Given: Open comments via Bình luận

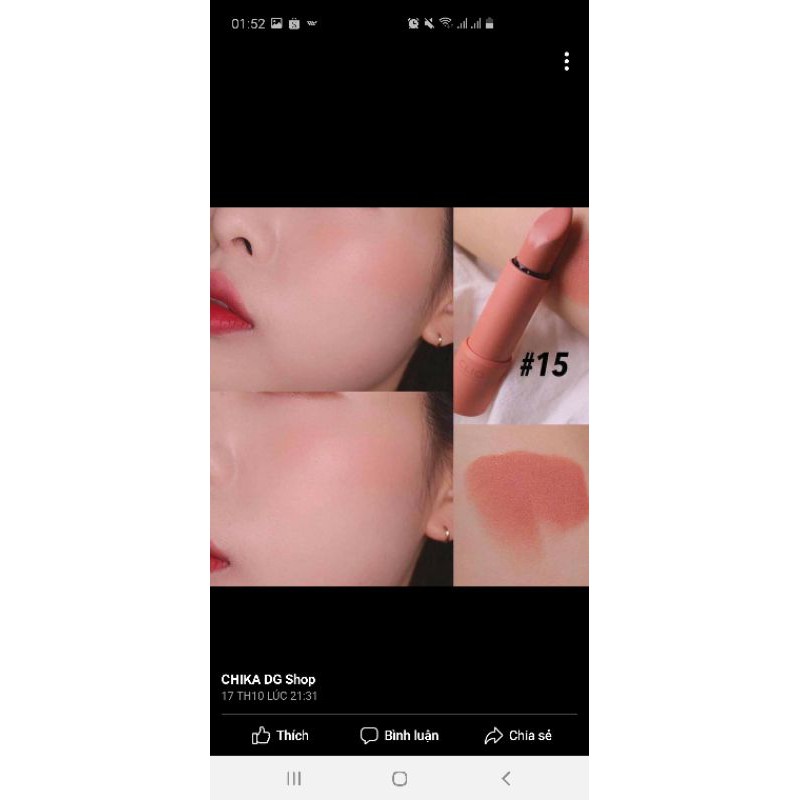Looking at the screenshot, I should (x=399, y=735).
